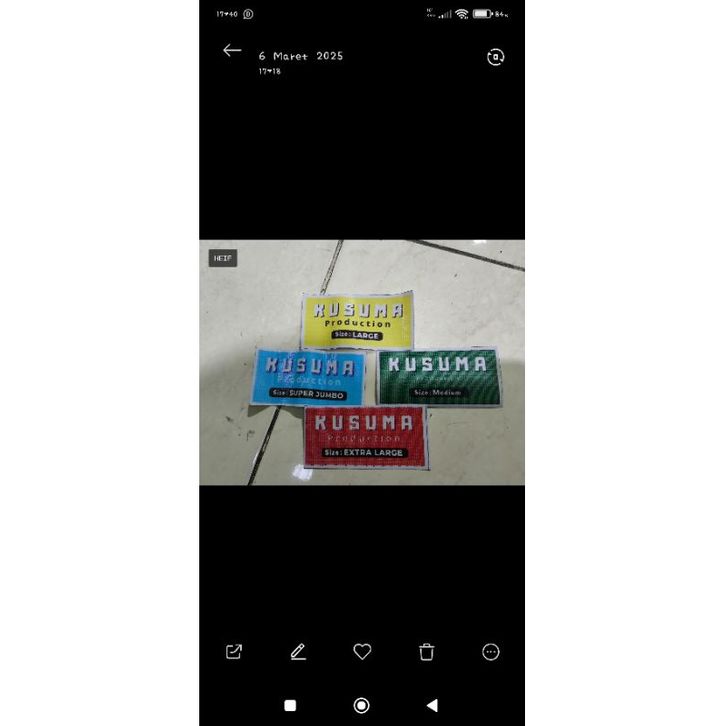The height and width of the screenshot is (726, 726).
Task: Tap the Kusuma labels photo
Action: coord(362,362)
